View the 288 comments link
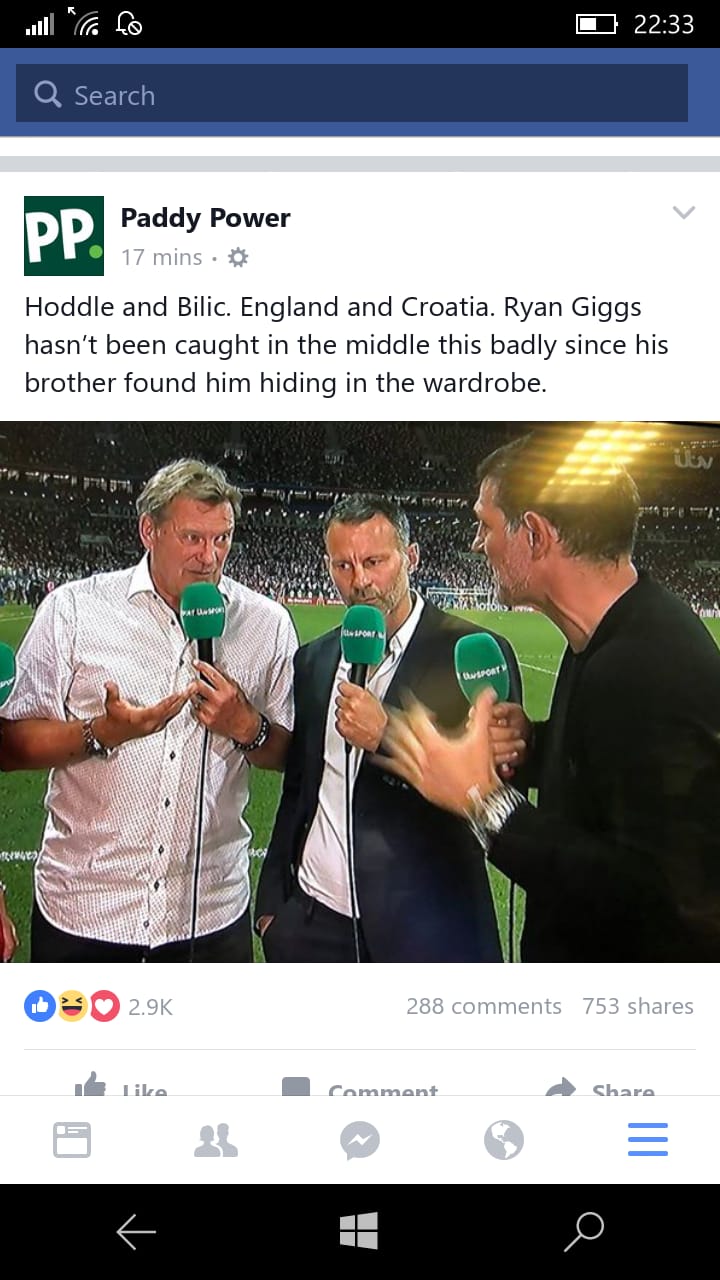Viewport: 720px width, 1280px height. click(484, 1006)
